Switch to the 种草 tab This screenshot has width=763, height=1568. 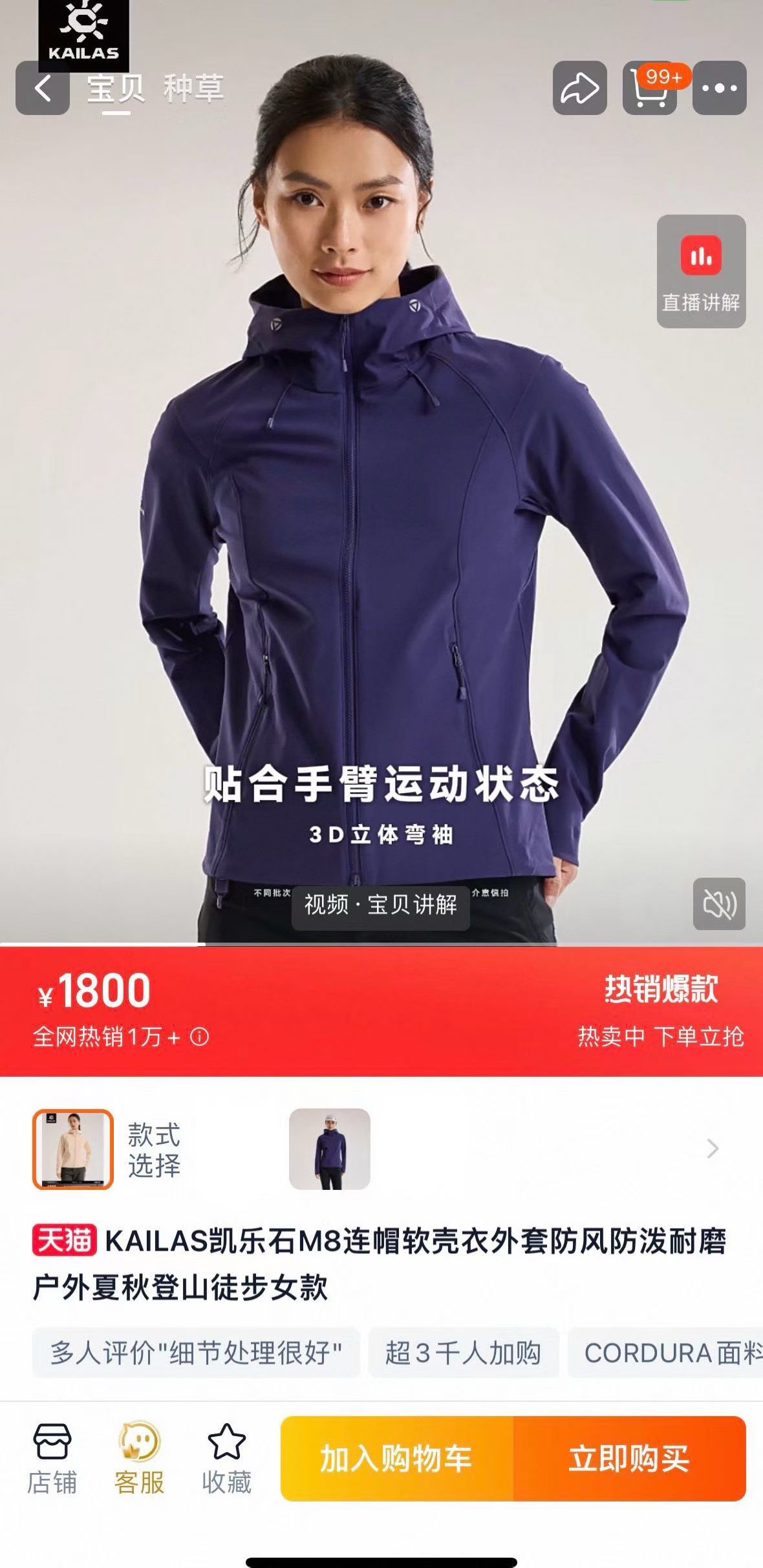tap(193, 89)
